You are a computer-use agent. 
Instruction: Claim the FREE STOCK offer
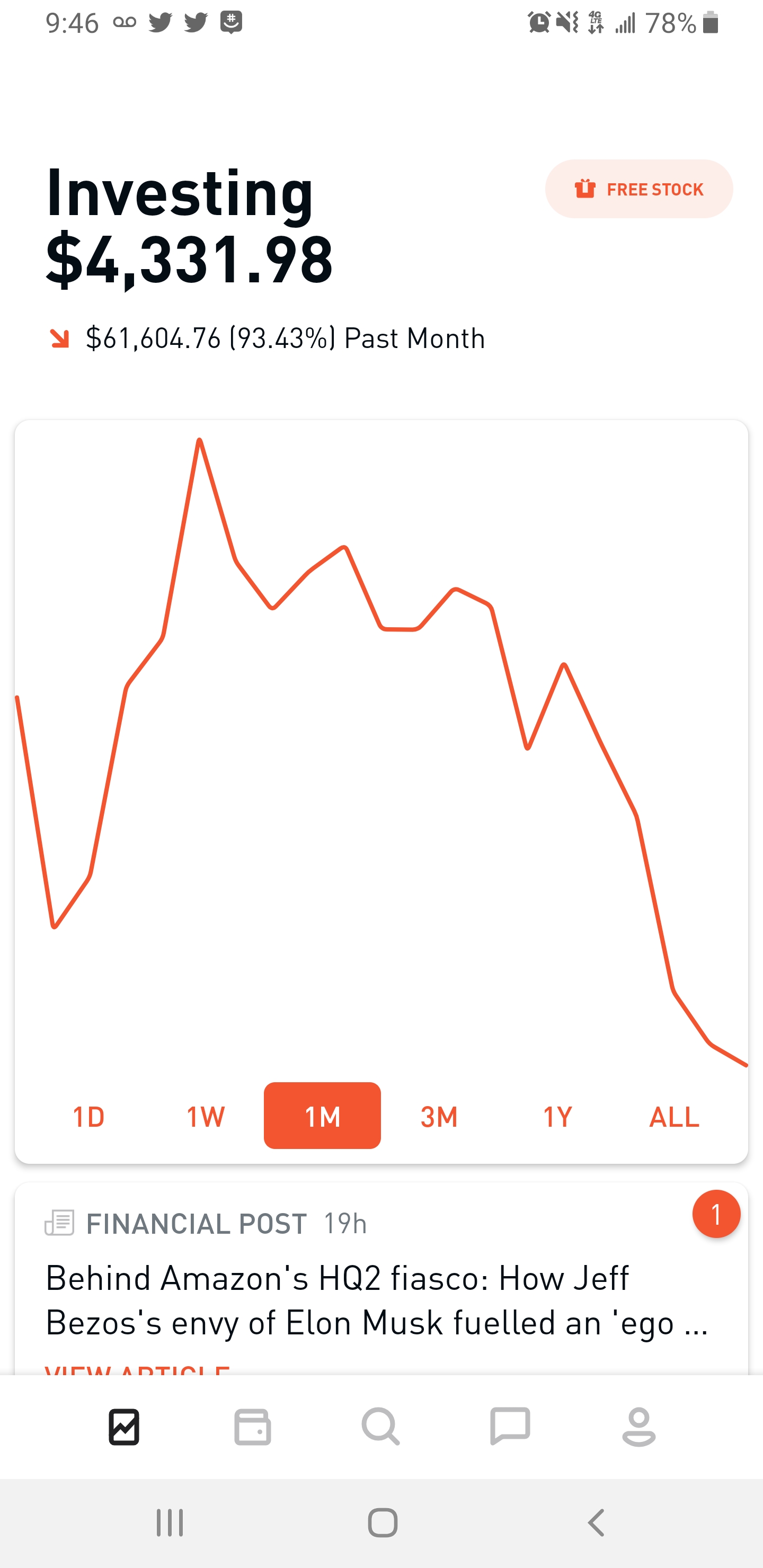[638, 189]
